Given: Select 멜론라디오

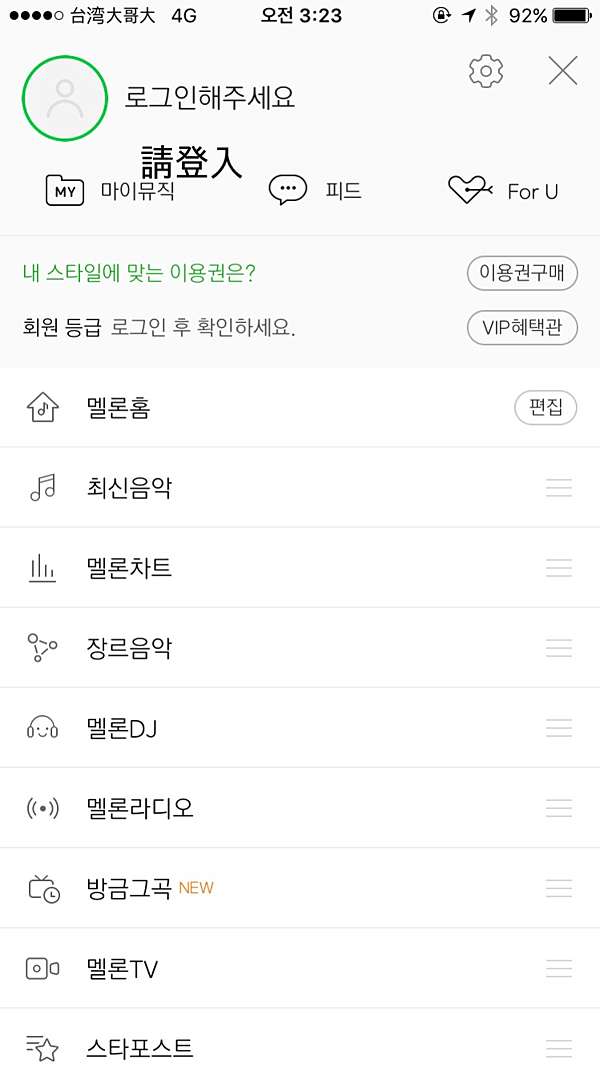Looking at the screenshot, I should pos(300,808).
